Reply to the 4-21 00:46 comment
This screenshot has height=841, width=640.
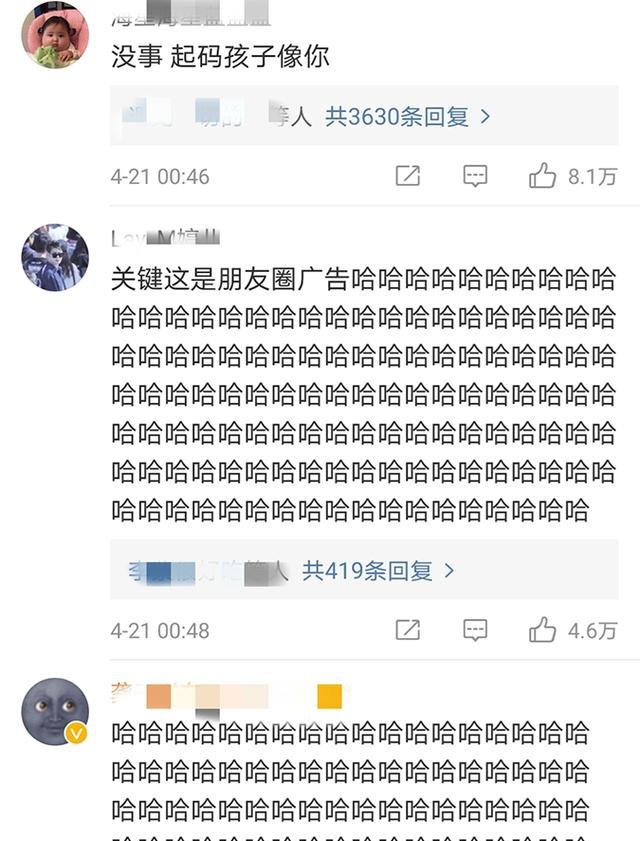(475, 176)
